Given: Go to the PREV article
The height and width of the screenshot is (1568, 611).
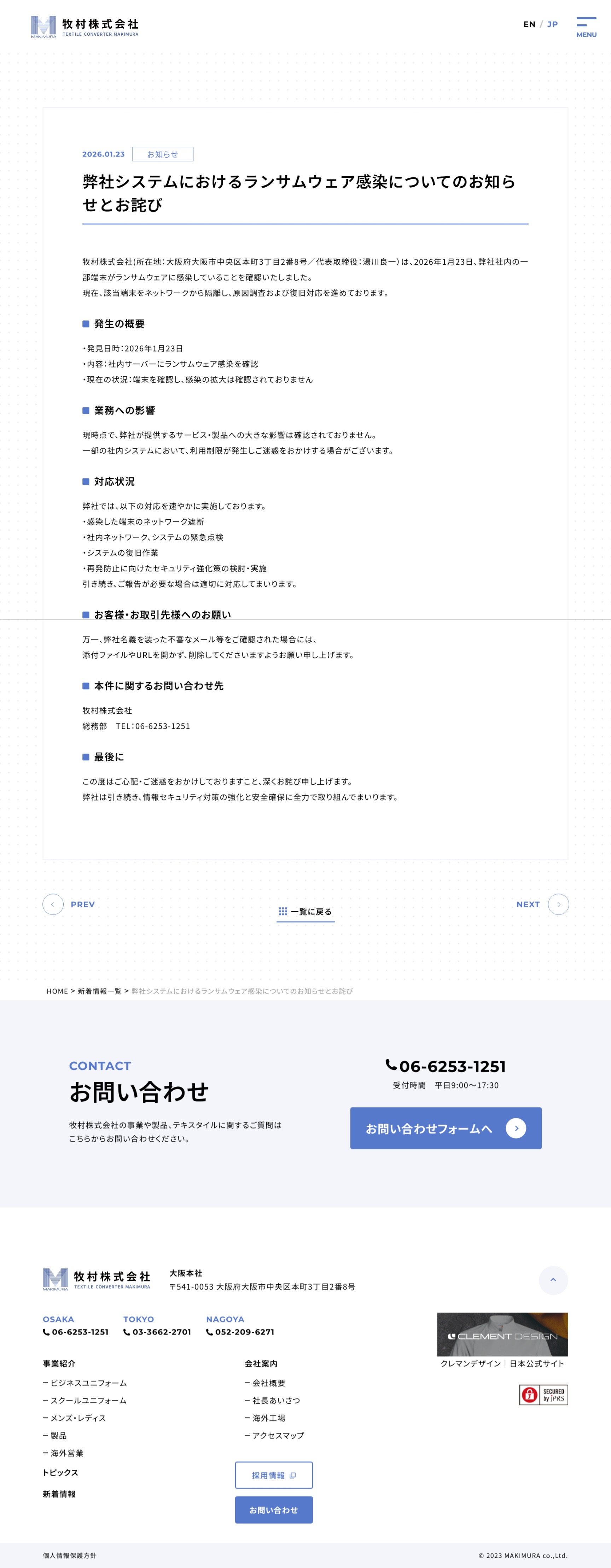Looking at the screenshot, I should (x=68, y=904).
